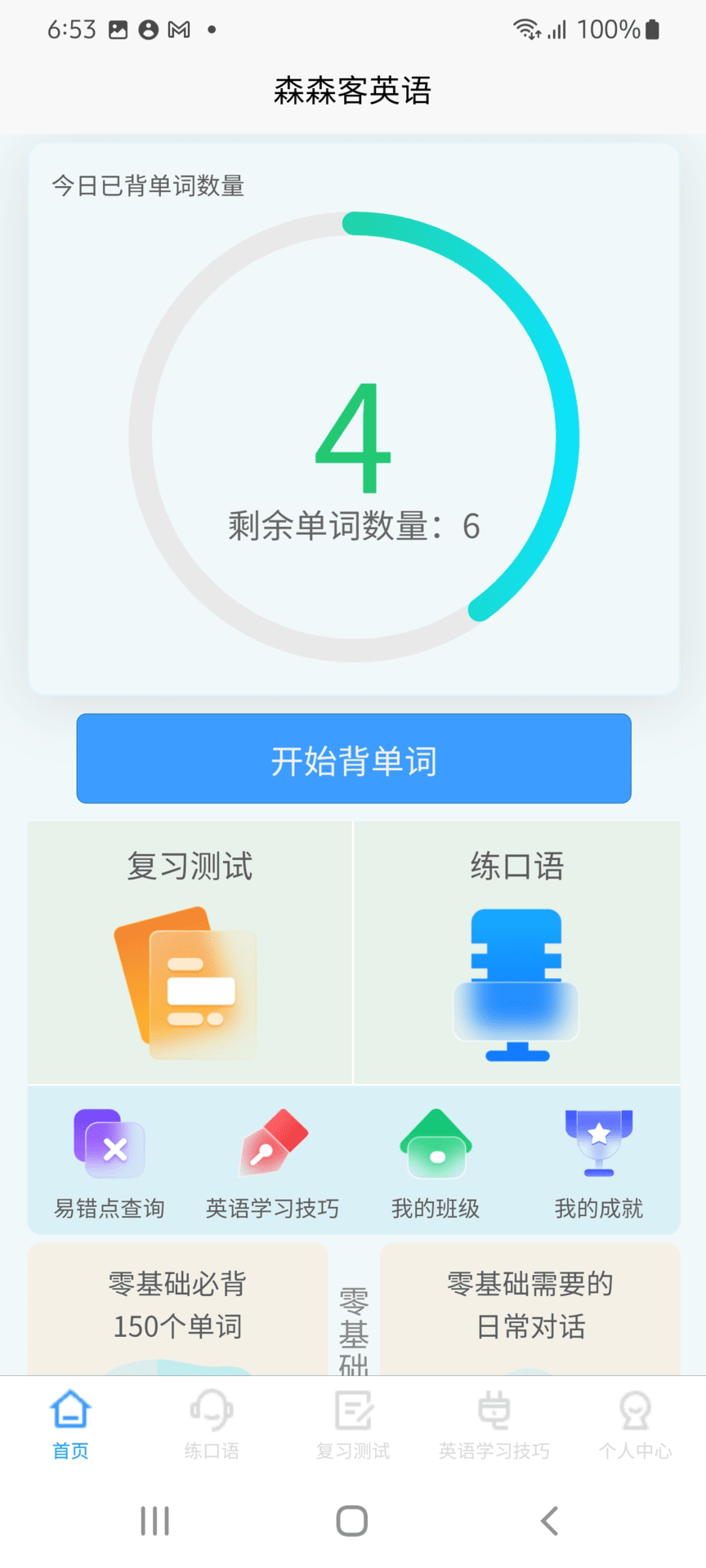Tap the Wi-Fi status icon

528,29
